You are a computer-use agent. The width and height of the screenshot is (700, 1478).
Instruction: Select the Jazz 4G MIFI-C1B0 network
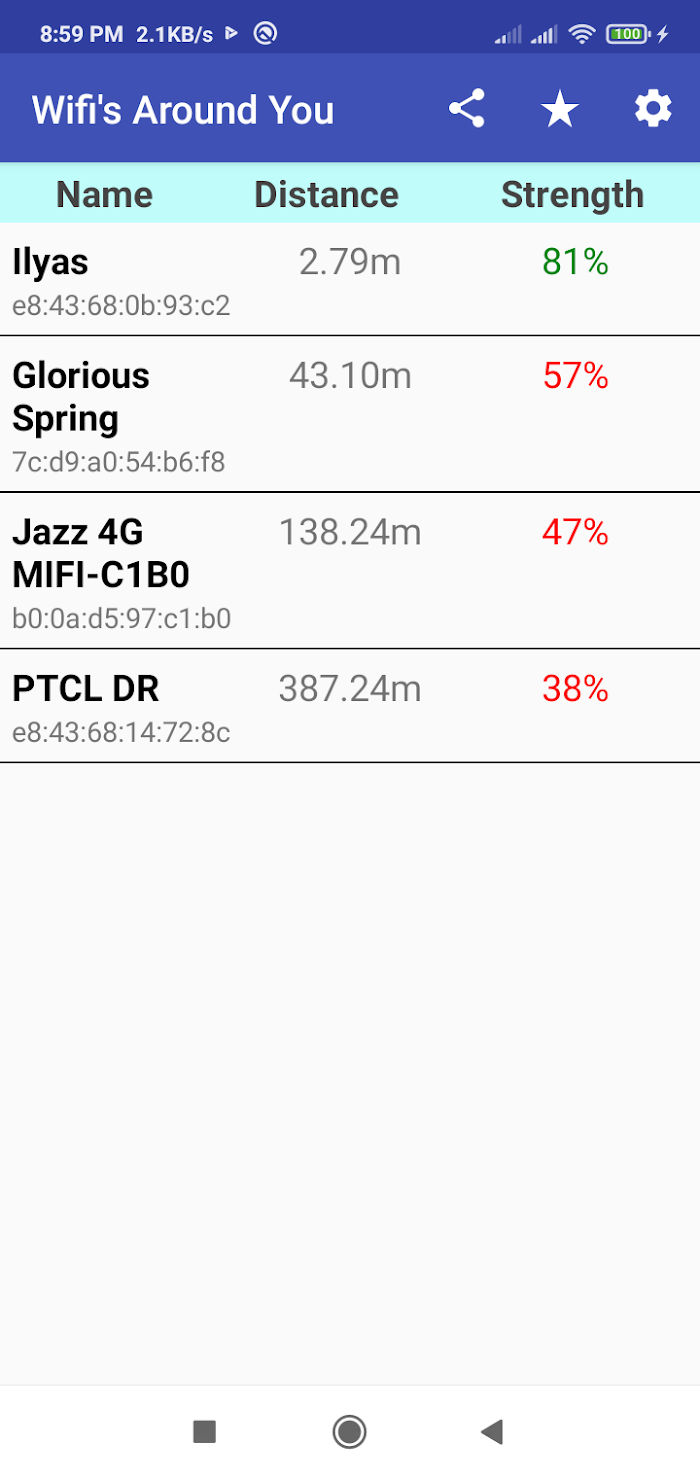tap(350, 570)
